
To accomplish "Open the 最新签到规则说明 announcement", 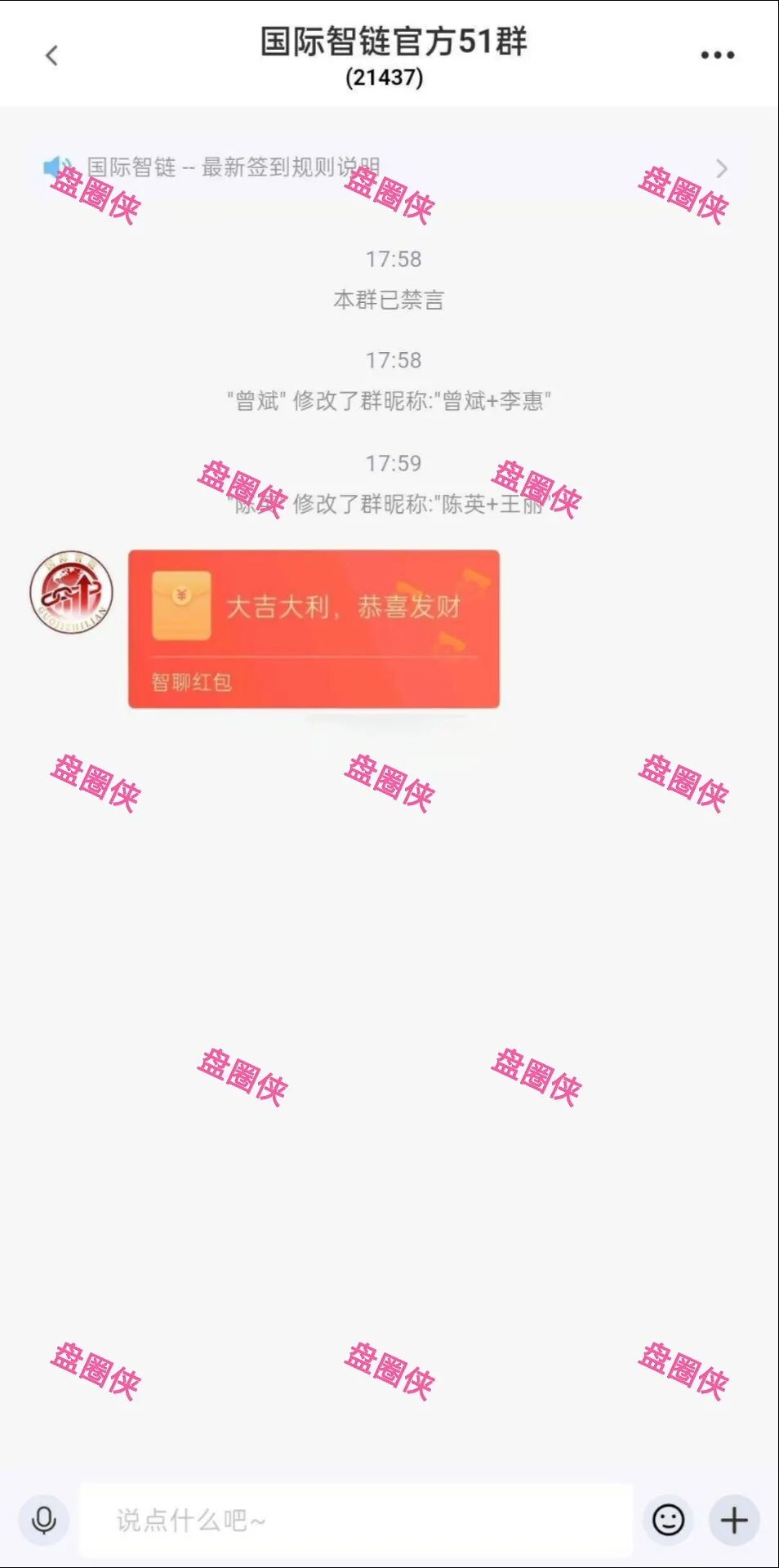I will point(384,168).
